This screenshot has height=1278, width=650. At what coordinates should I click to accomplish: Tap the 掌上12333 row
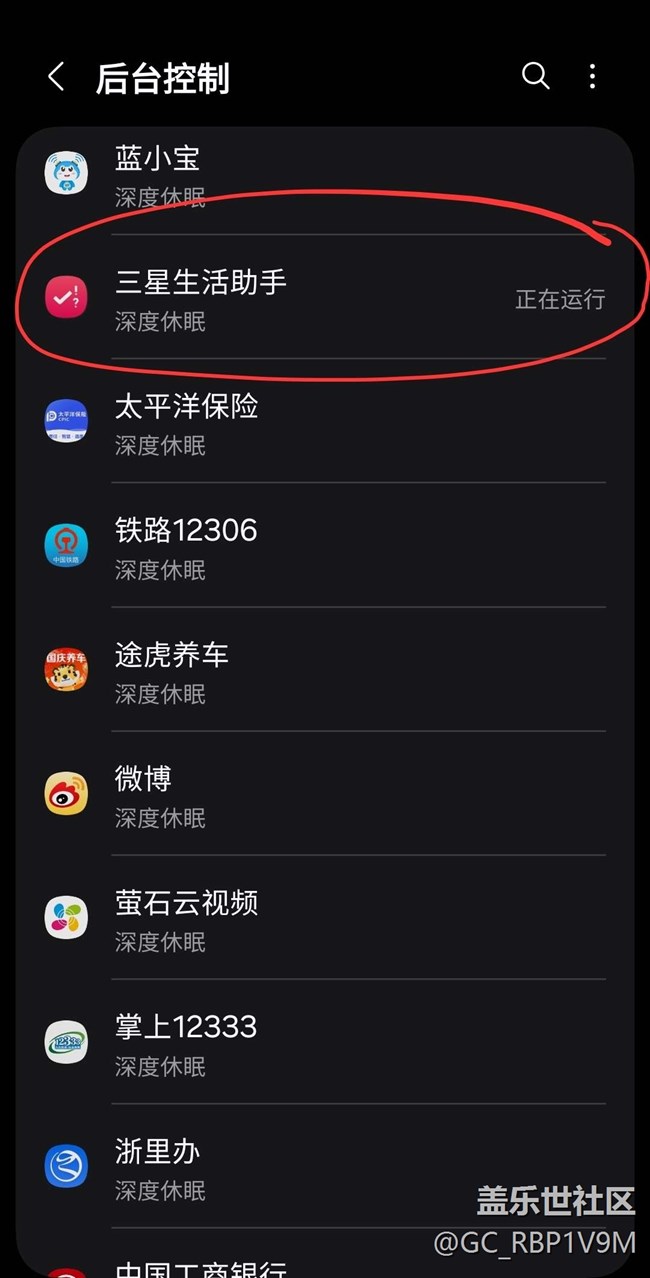pos(325,1043)
